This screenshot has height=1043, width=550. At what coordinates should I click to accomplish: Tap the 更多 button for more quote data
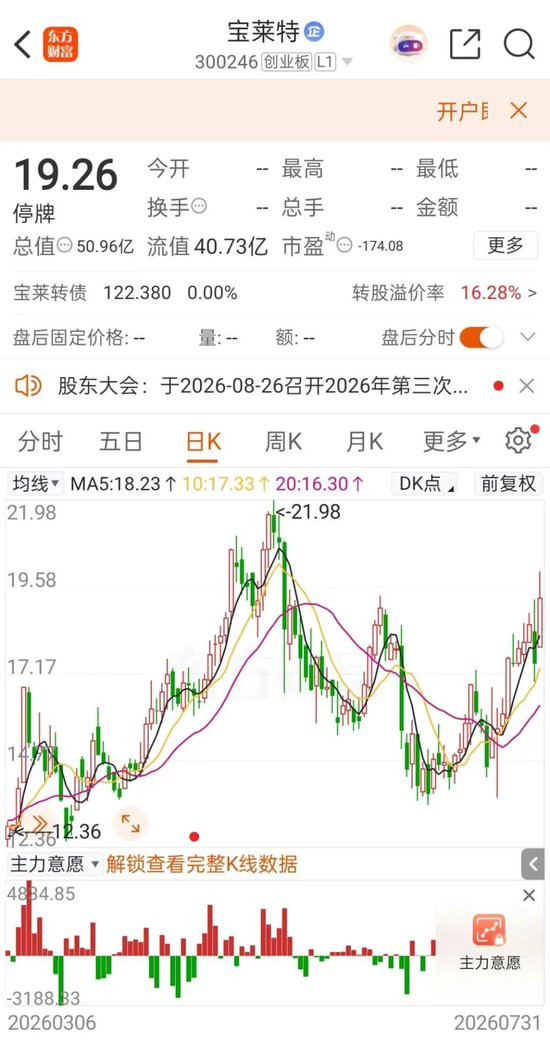pyautogui.click(x=505, y=245)
